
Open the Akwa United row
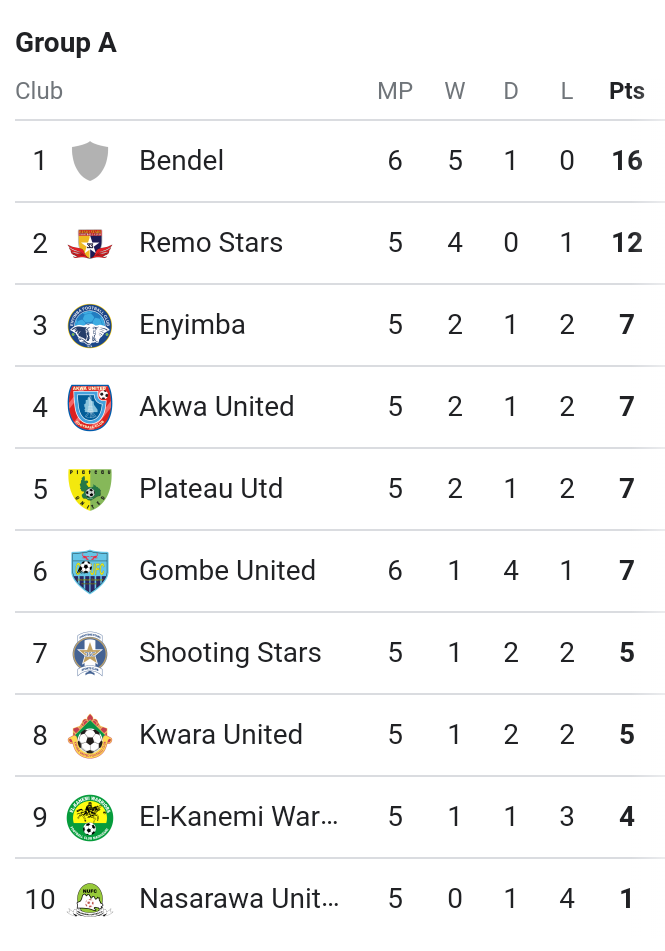[216, 407]
